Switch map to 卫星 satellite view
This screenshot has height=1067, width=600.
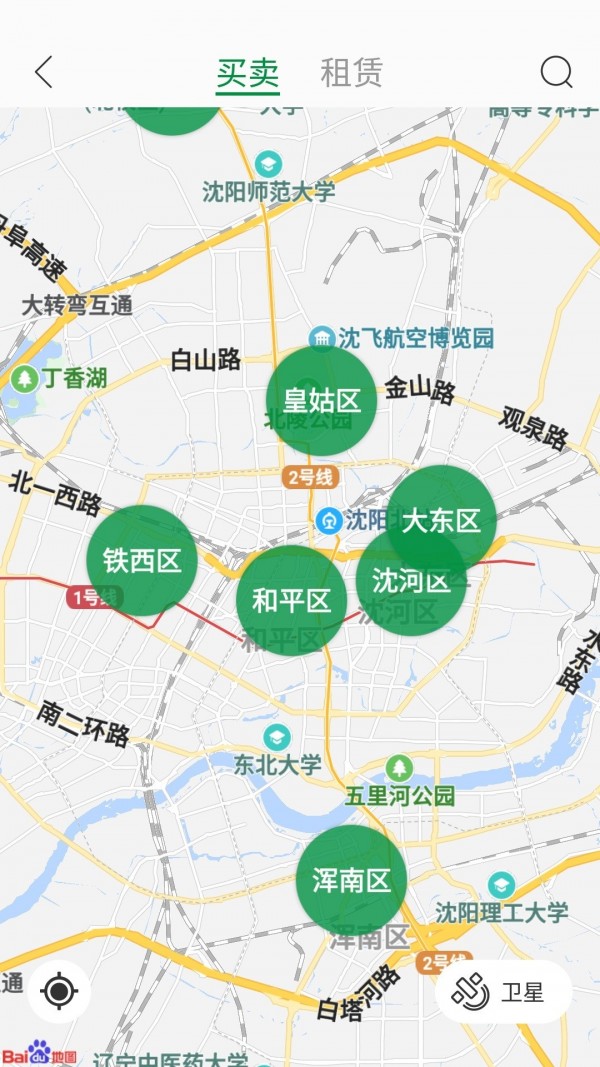[503, 992]
